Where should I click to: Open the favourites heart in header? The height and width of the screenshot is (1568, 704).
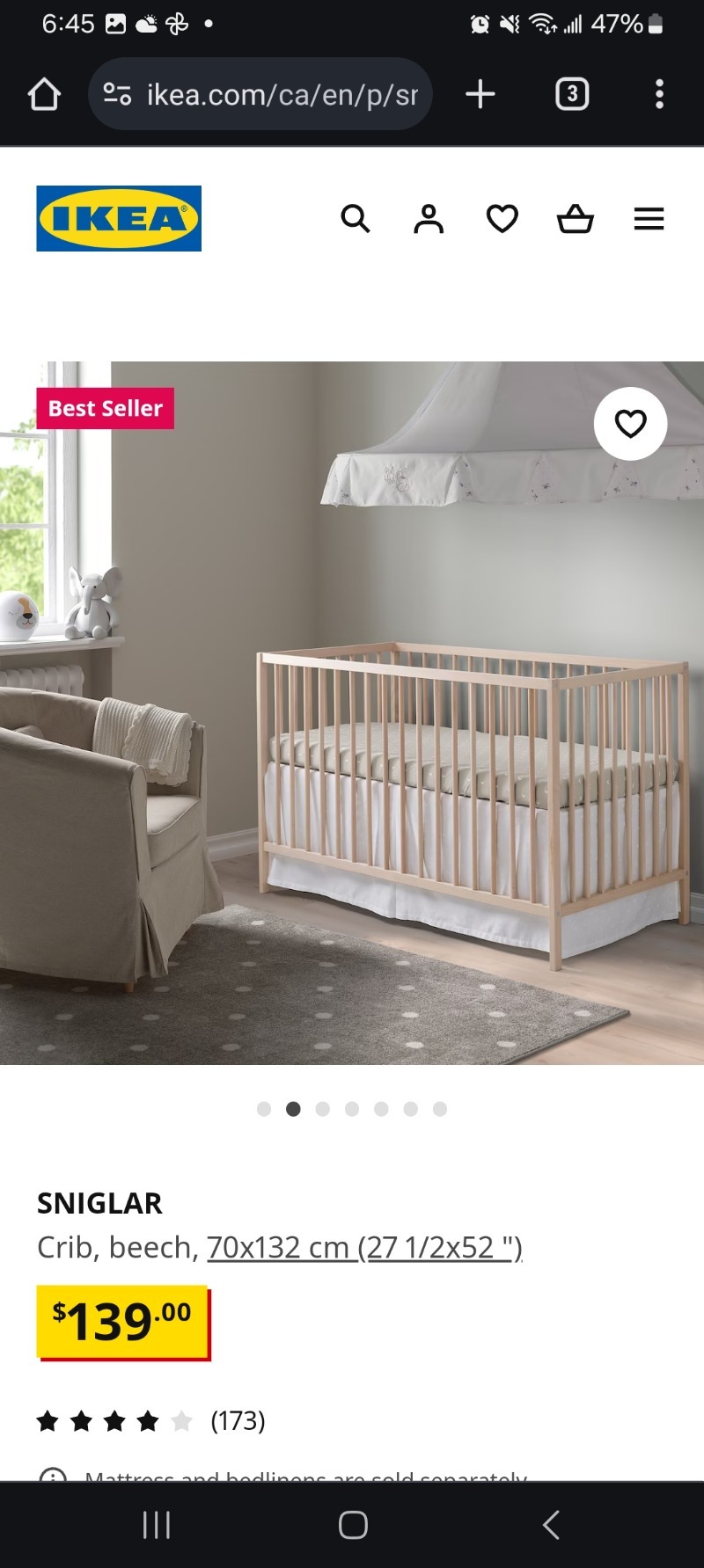pos(502,218)
